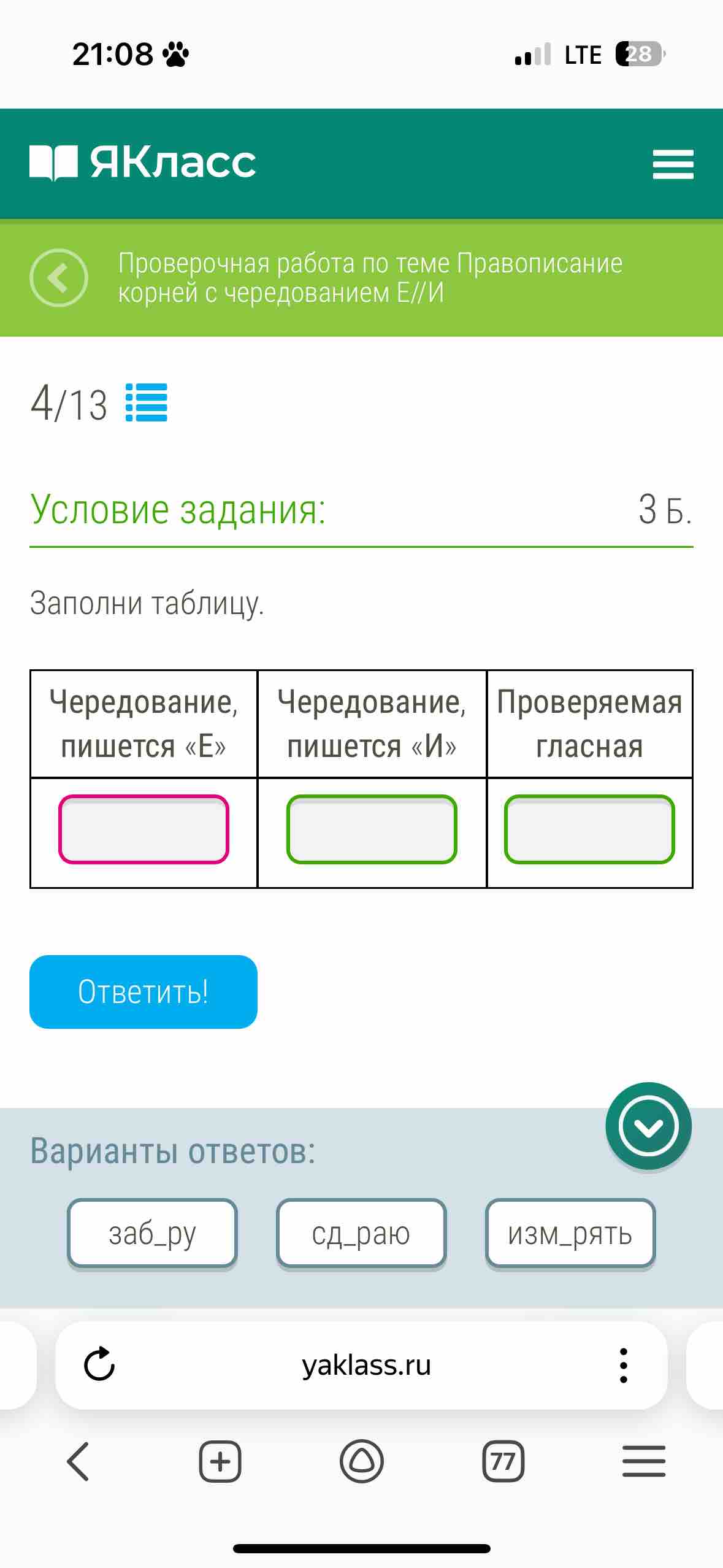Open the three-dot page options menu
The height and width of the screenshot is (1568, 723).
click(623, 1365)
